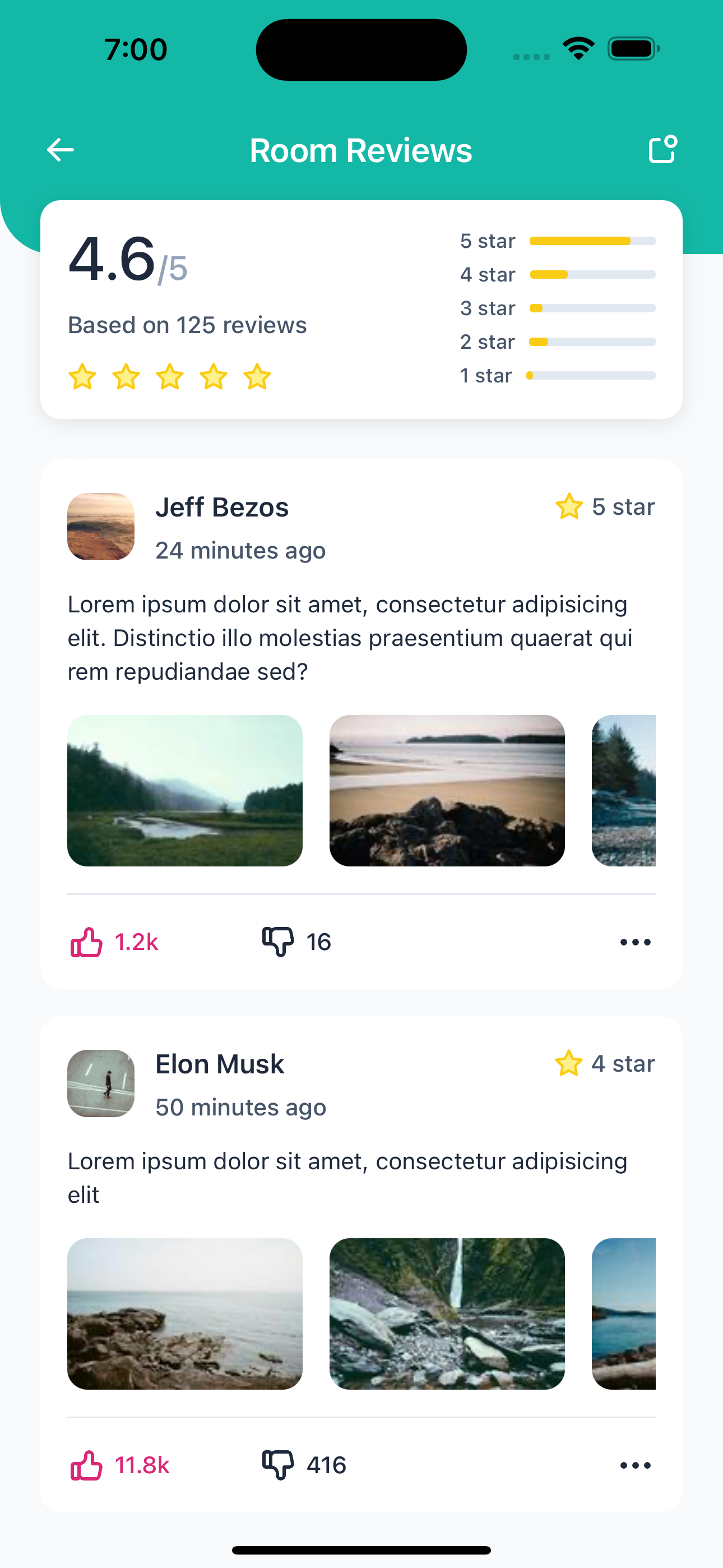Open more options on Elon Musk's review
Screen dimensions: 723x1568
pos(635,1464)
